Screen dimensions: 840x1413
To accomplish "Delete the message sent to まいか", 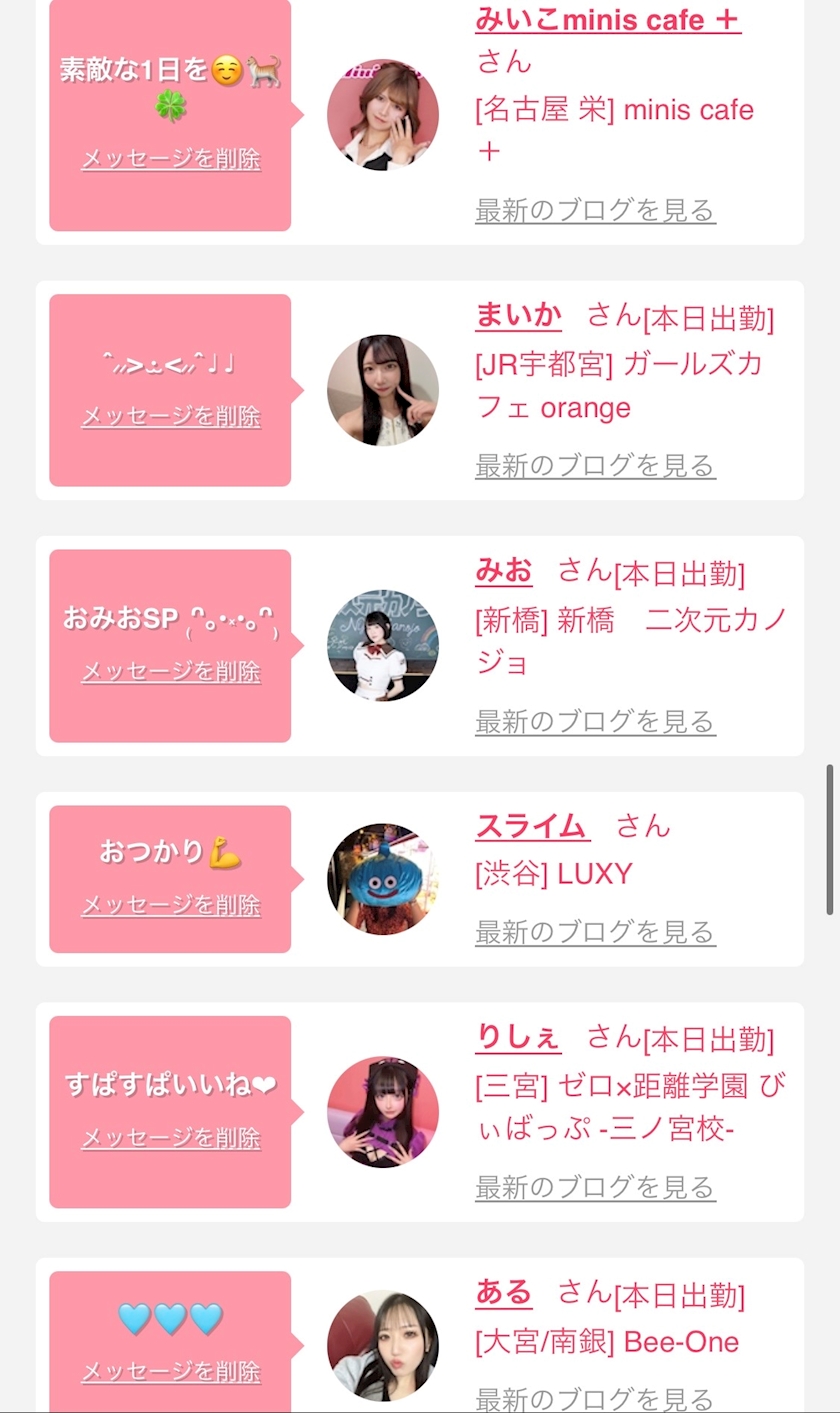I will click(x=171, y=416).
